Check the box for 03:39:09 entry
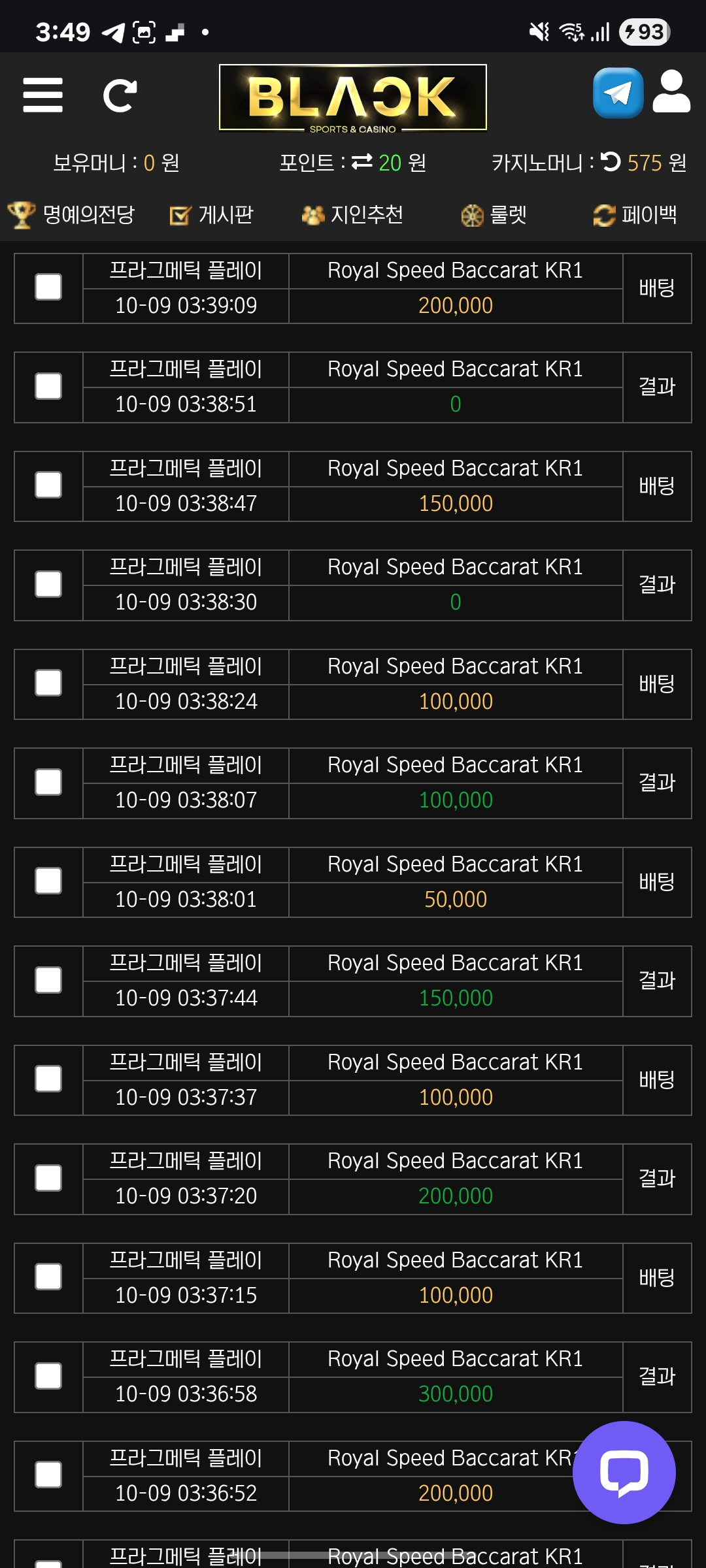The image size is (706, 1568). pyautogui.click(x=48, y=287)
